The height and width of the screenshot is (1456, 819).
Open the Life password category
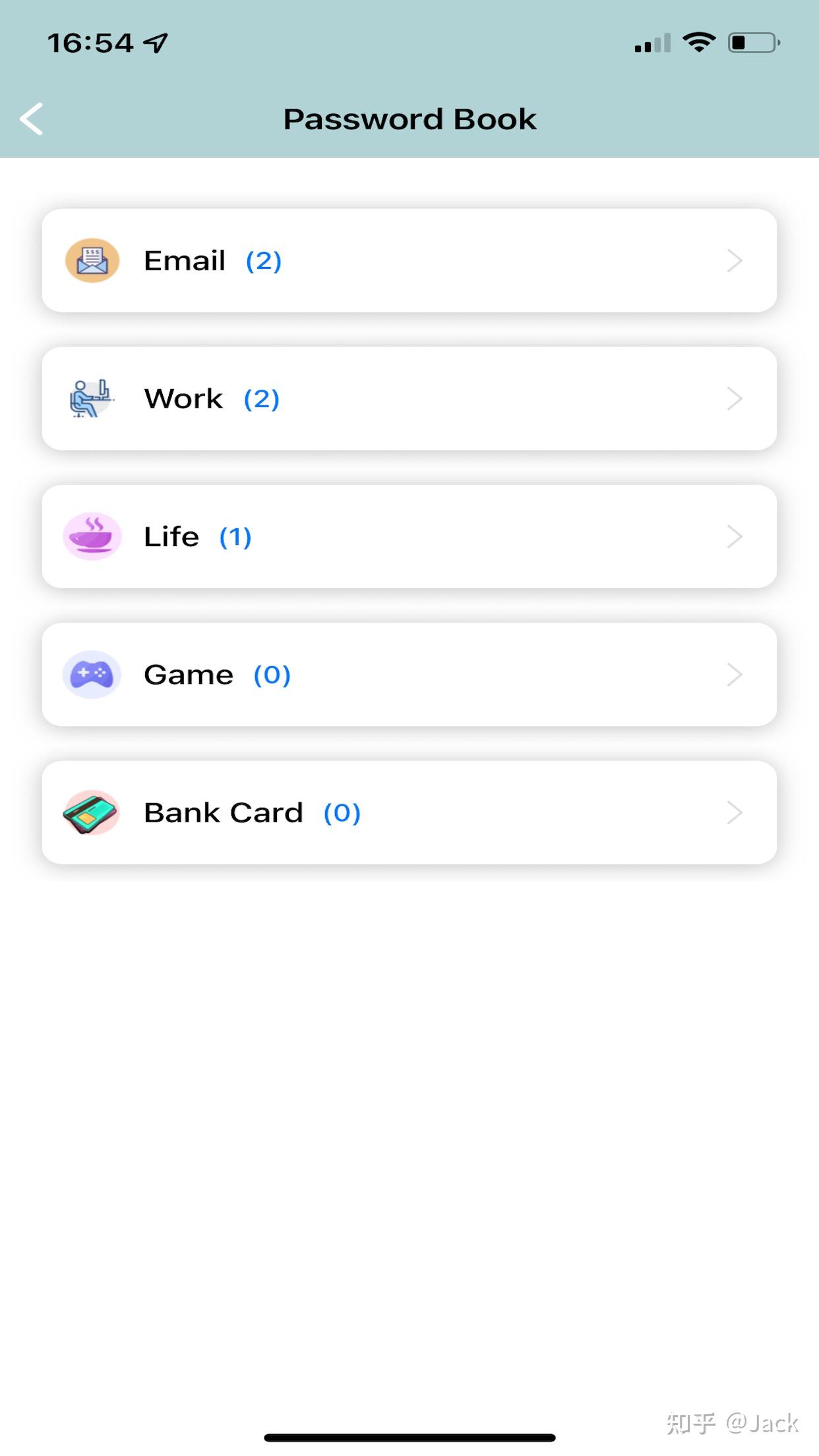(409, 536)
